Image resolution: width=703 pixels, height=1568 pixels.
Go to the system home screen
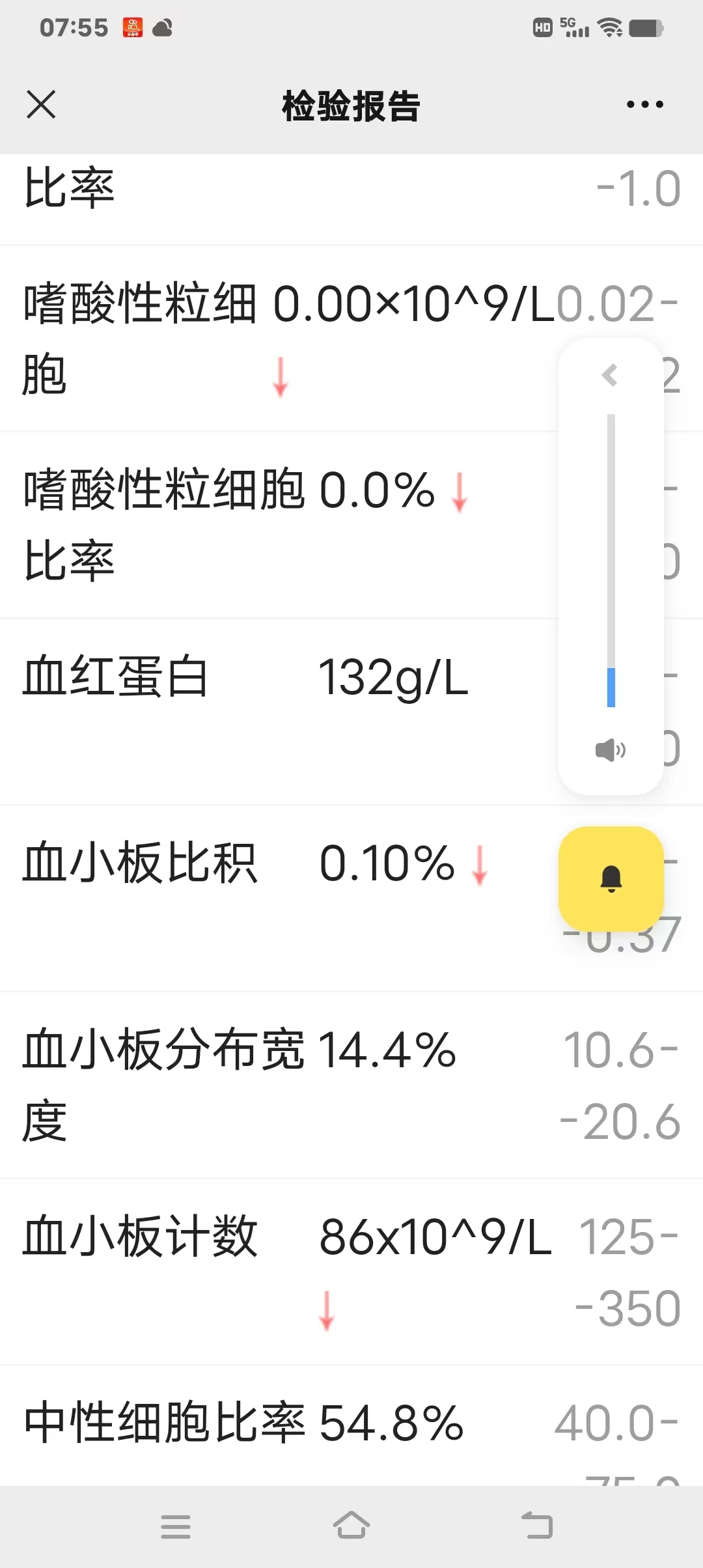point(351,1526)
